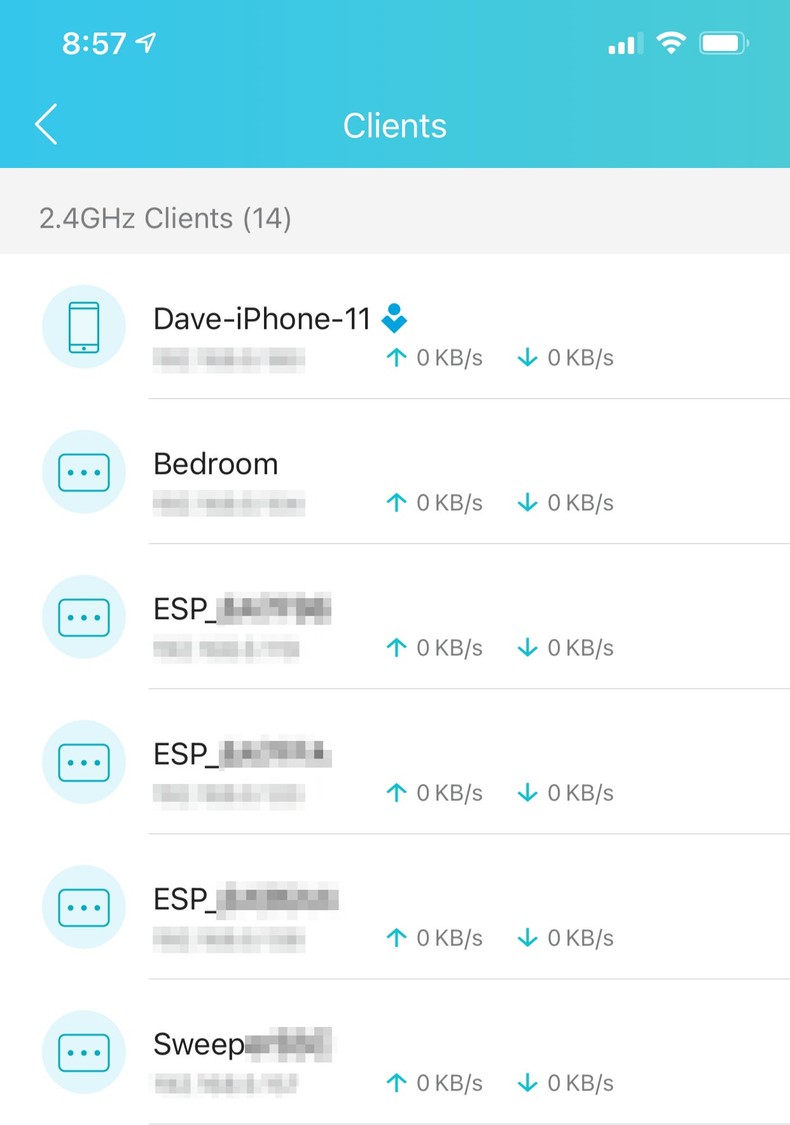Tap the Wi-Fi icon in the status bar

671,42
